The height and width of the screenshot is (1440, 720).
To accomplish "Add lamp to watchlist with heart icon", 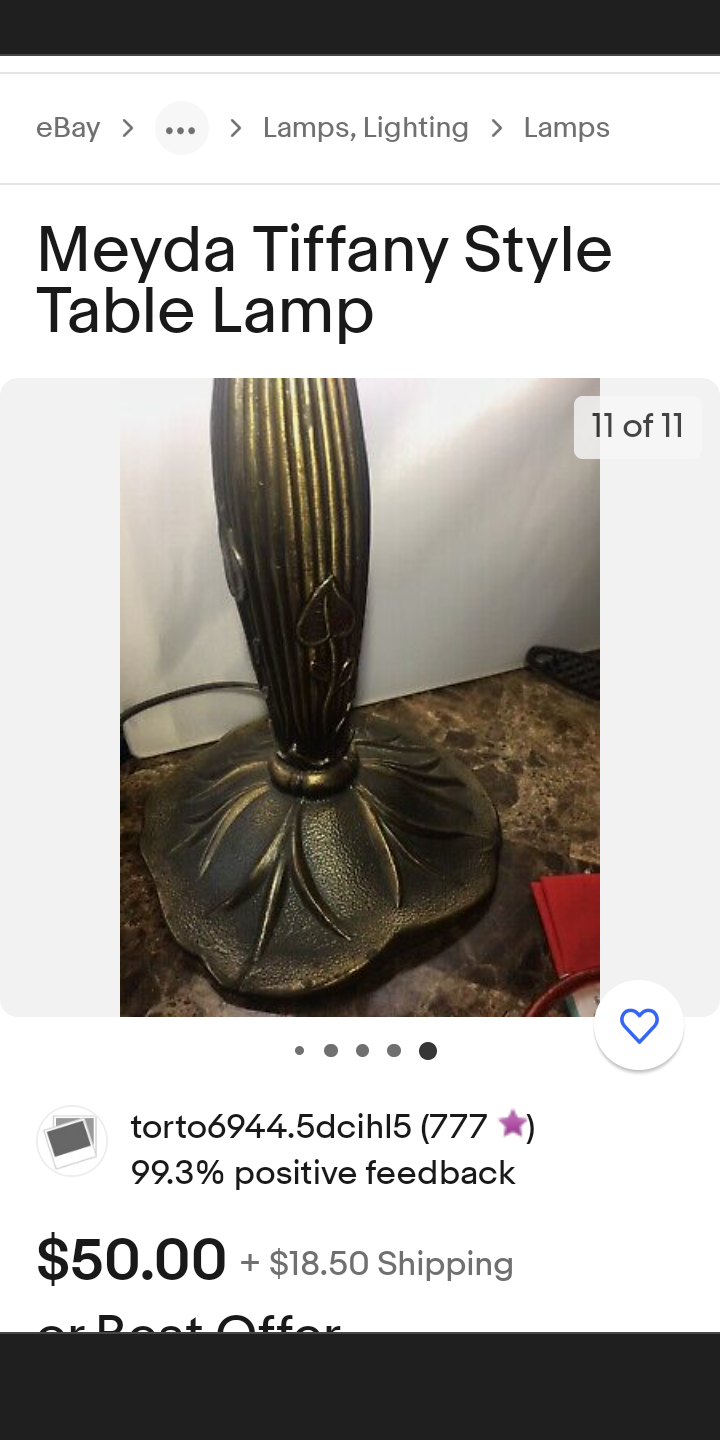I will pyautogui.click(x=639, y=1025).
